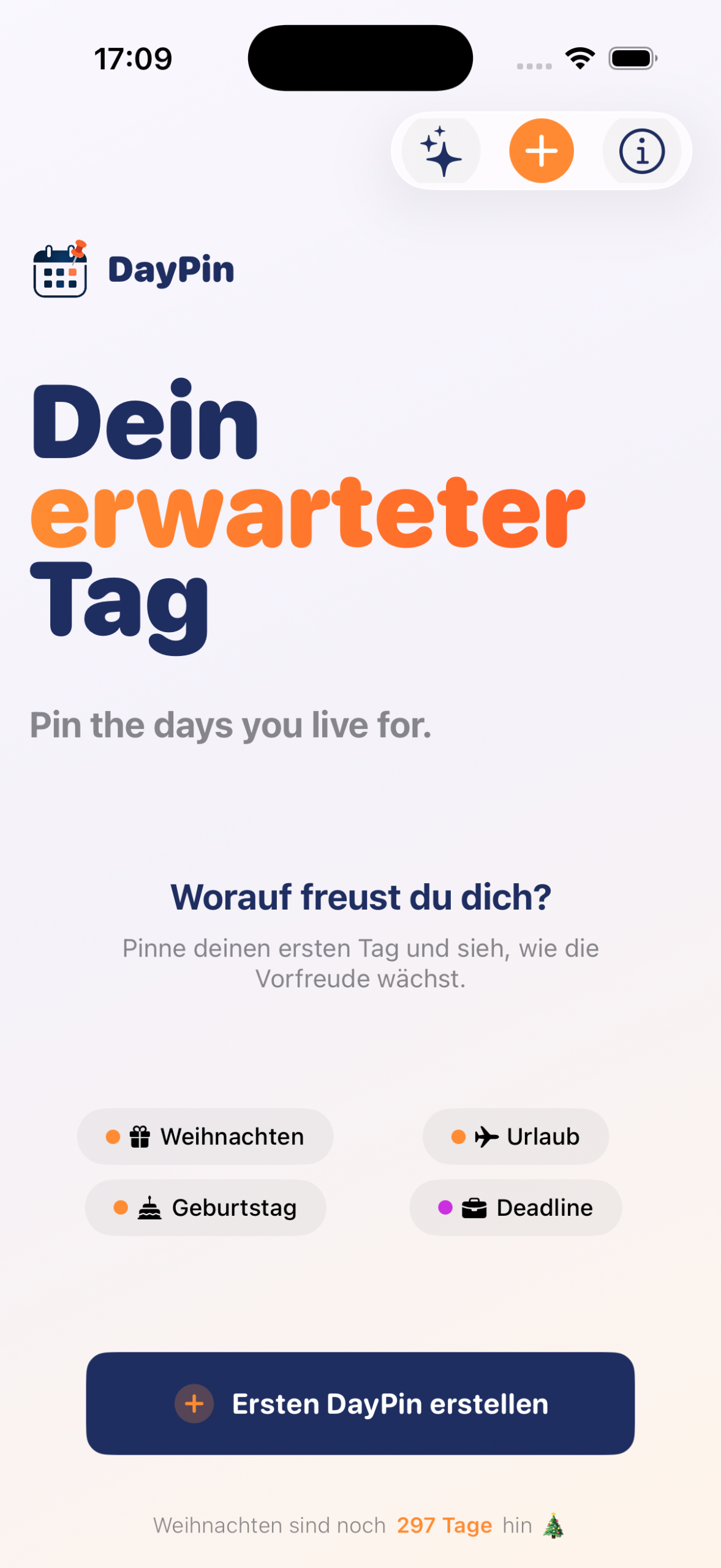
Task: Select the Weihnachten chip
Action: coord(205,1137)
